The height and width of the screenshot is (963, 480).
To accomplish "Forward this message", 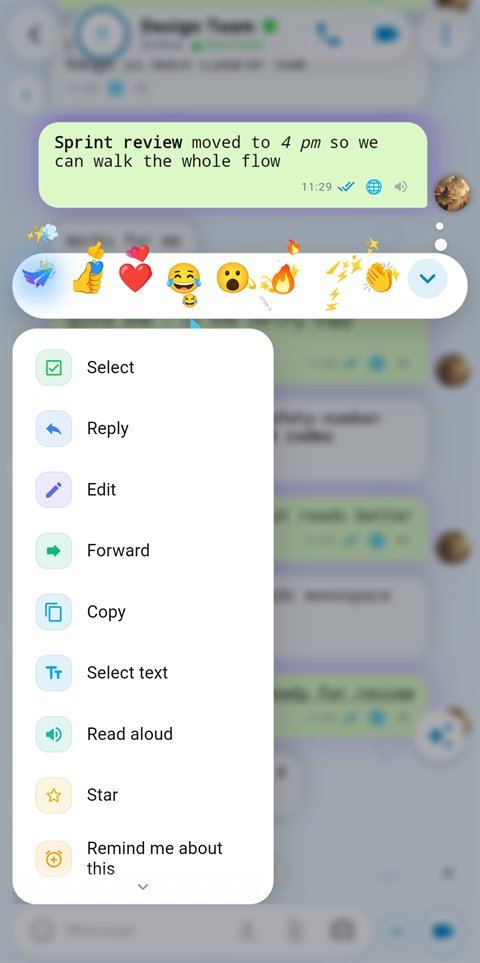I will tap(143, 550).
